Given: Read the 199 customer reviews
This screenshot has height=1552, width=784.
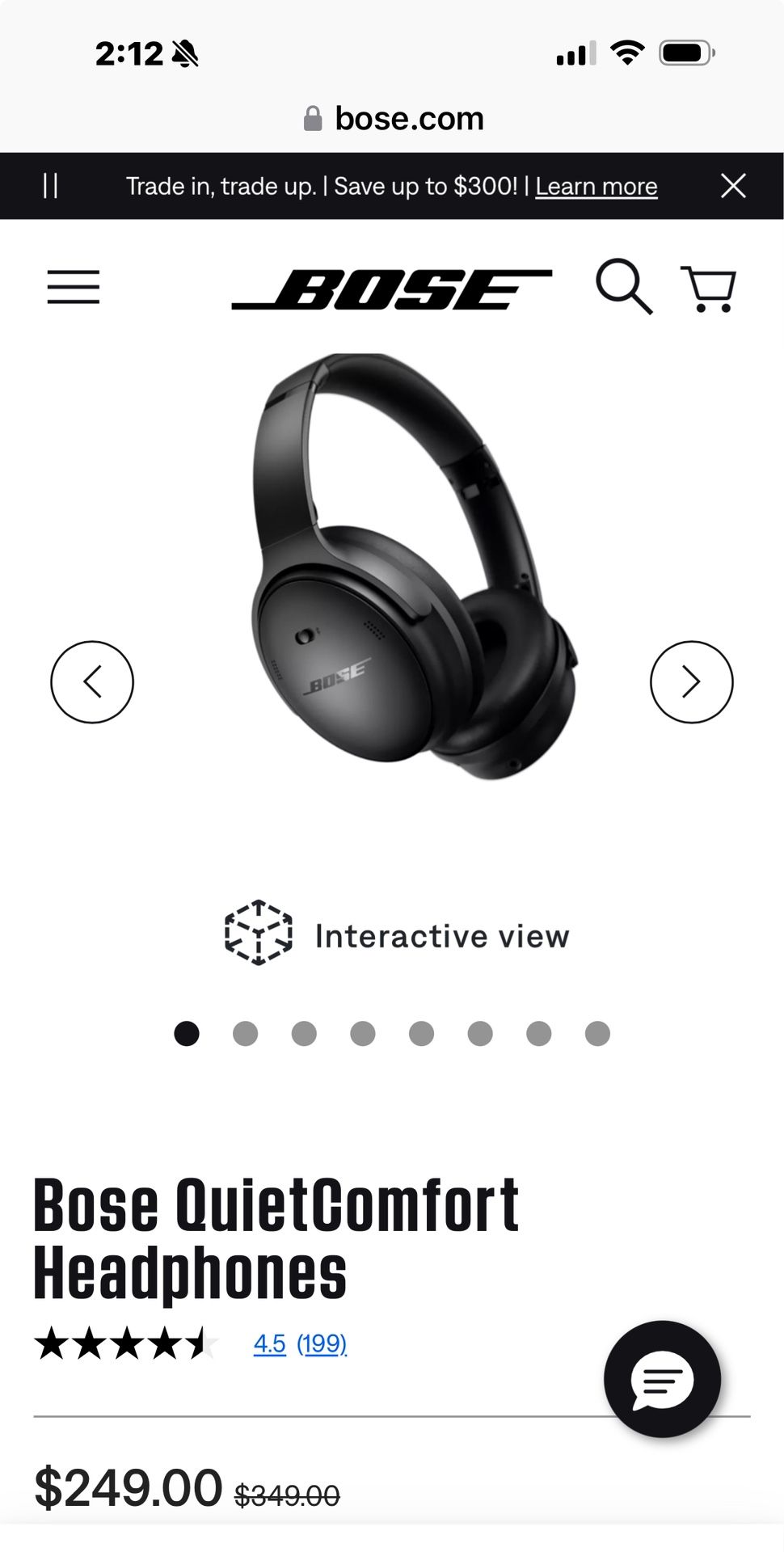Looking at the screenshot, I should pyautogui.click(x=322, y=1343).
